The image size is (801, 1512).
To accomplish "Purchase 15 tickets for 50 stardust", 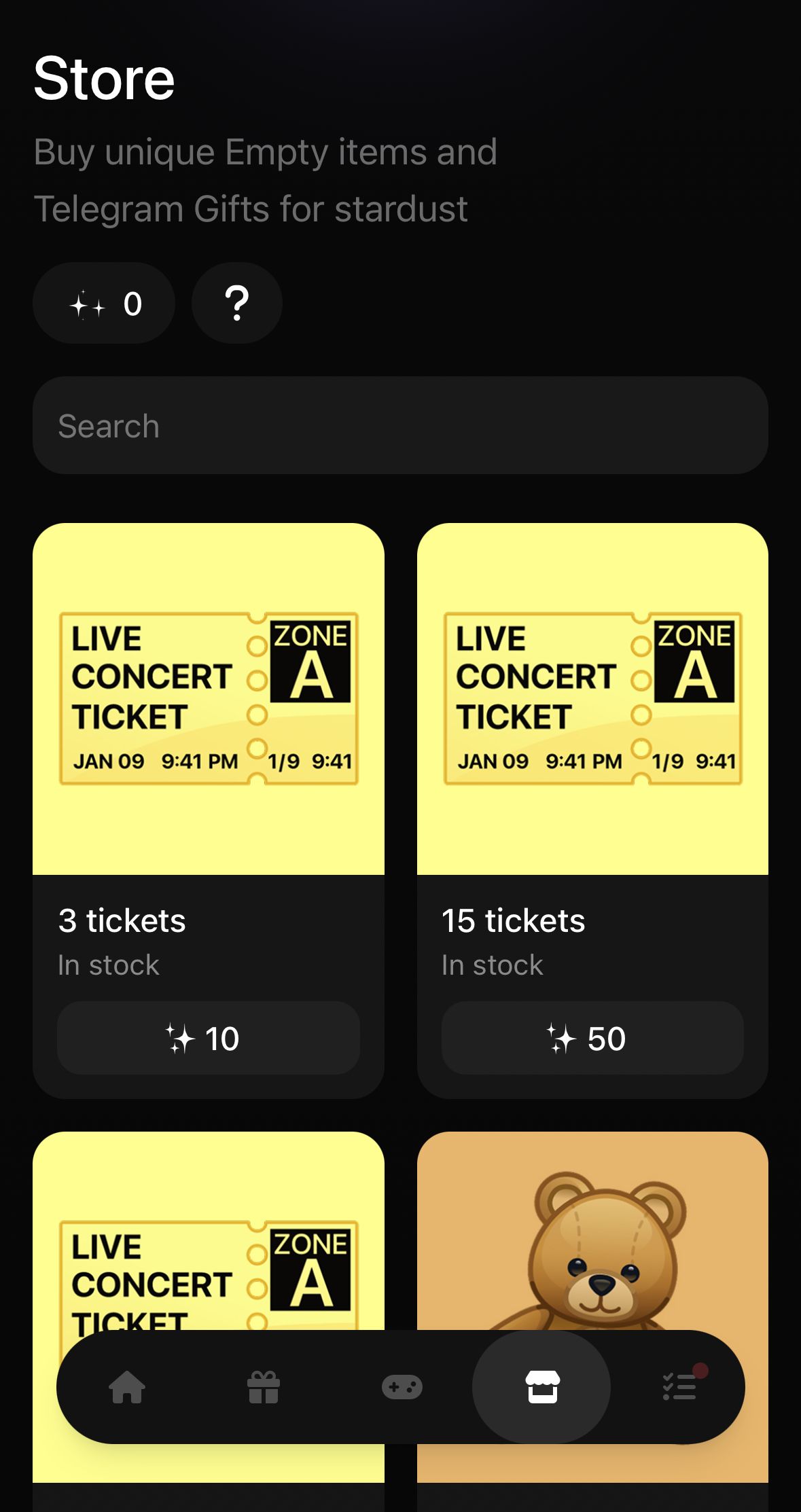I will pos(592,1038).
